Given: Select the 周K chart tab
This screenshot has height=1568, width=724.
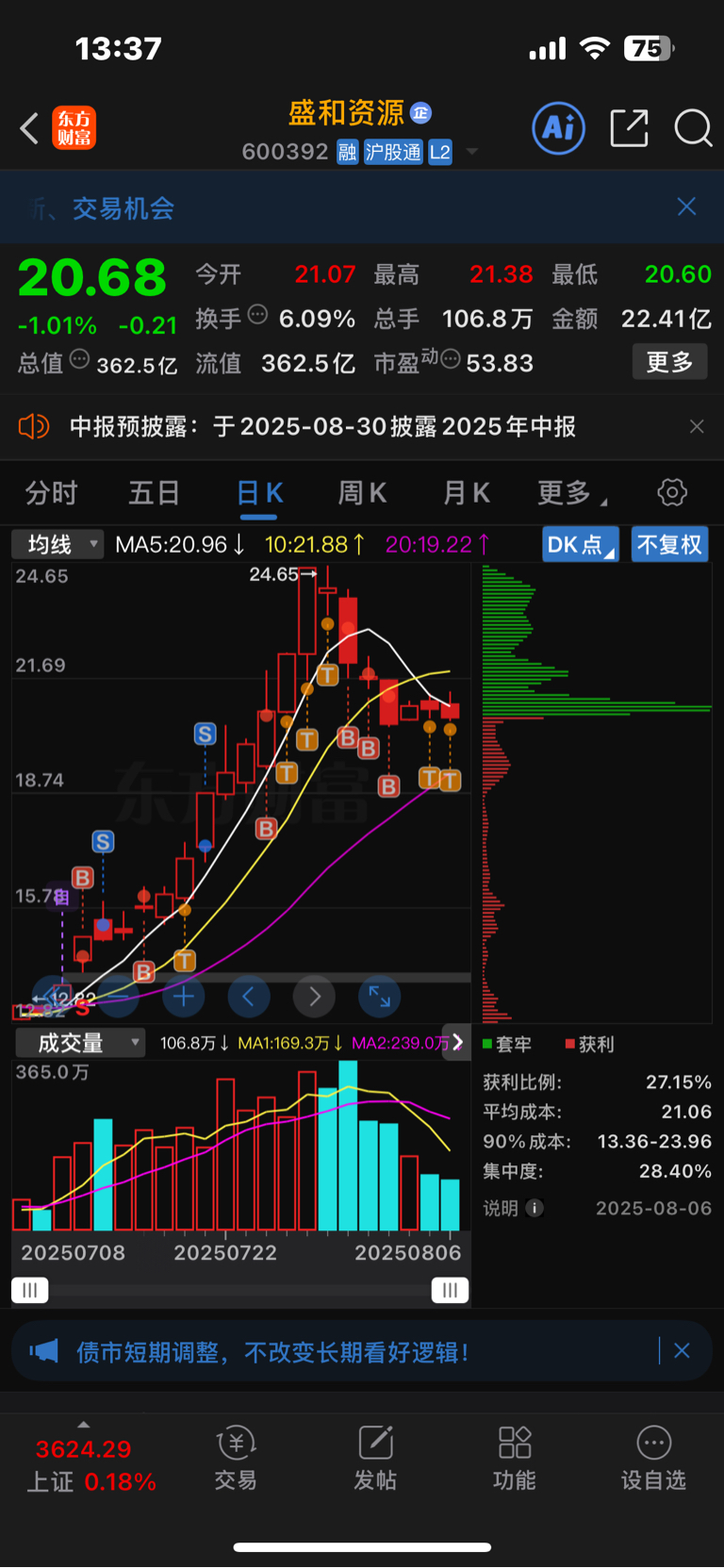Looking at the screenshot, I should point(362,493).
